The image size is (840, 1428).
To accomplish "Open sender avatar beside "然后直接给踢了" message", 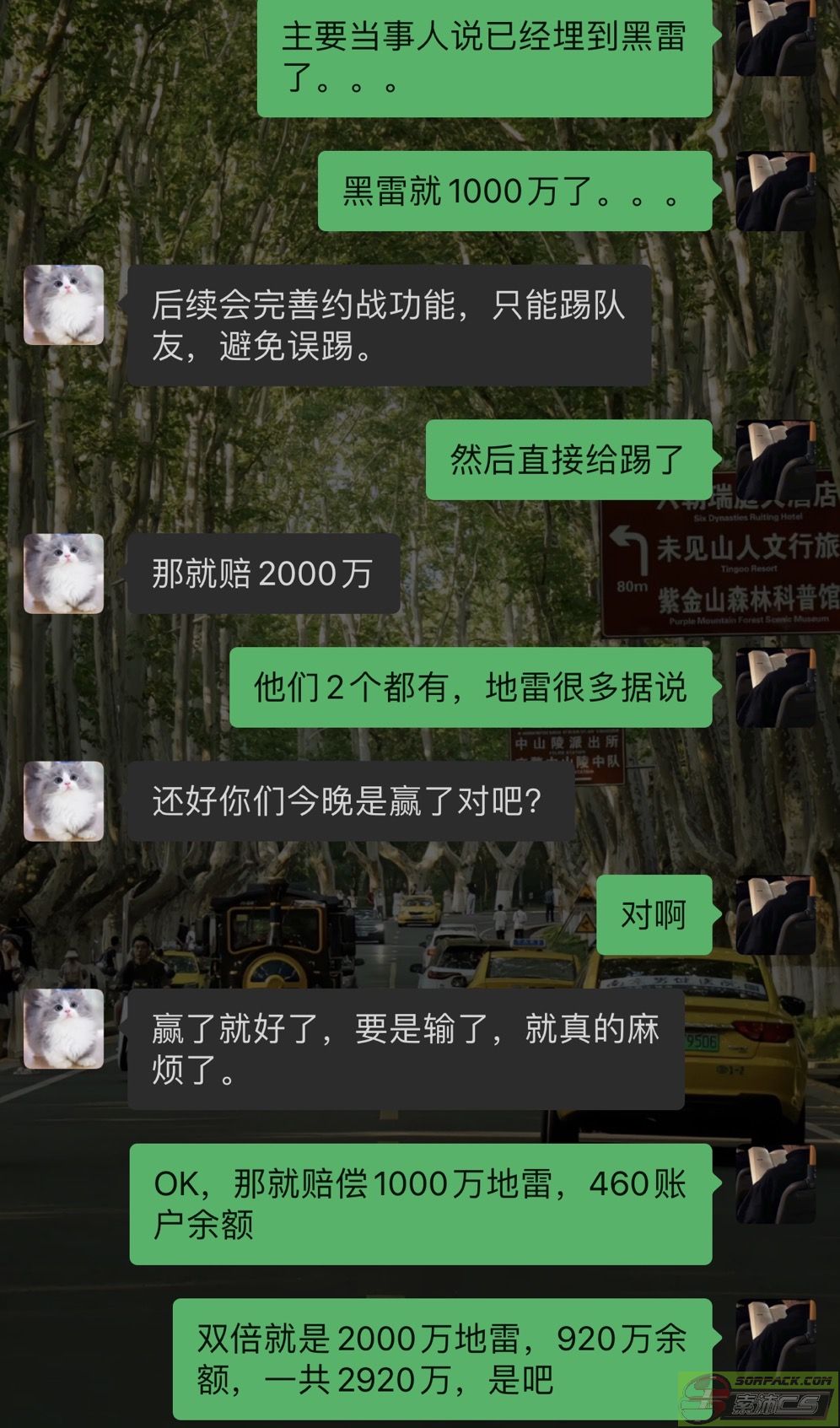I will [x=776, y=461].
